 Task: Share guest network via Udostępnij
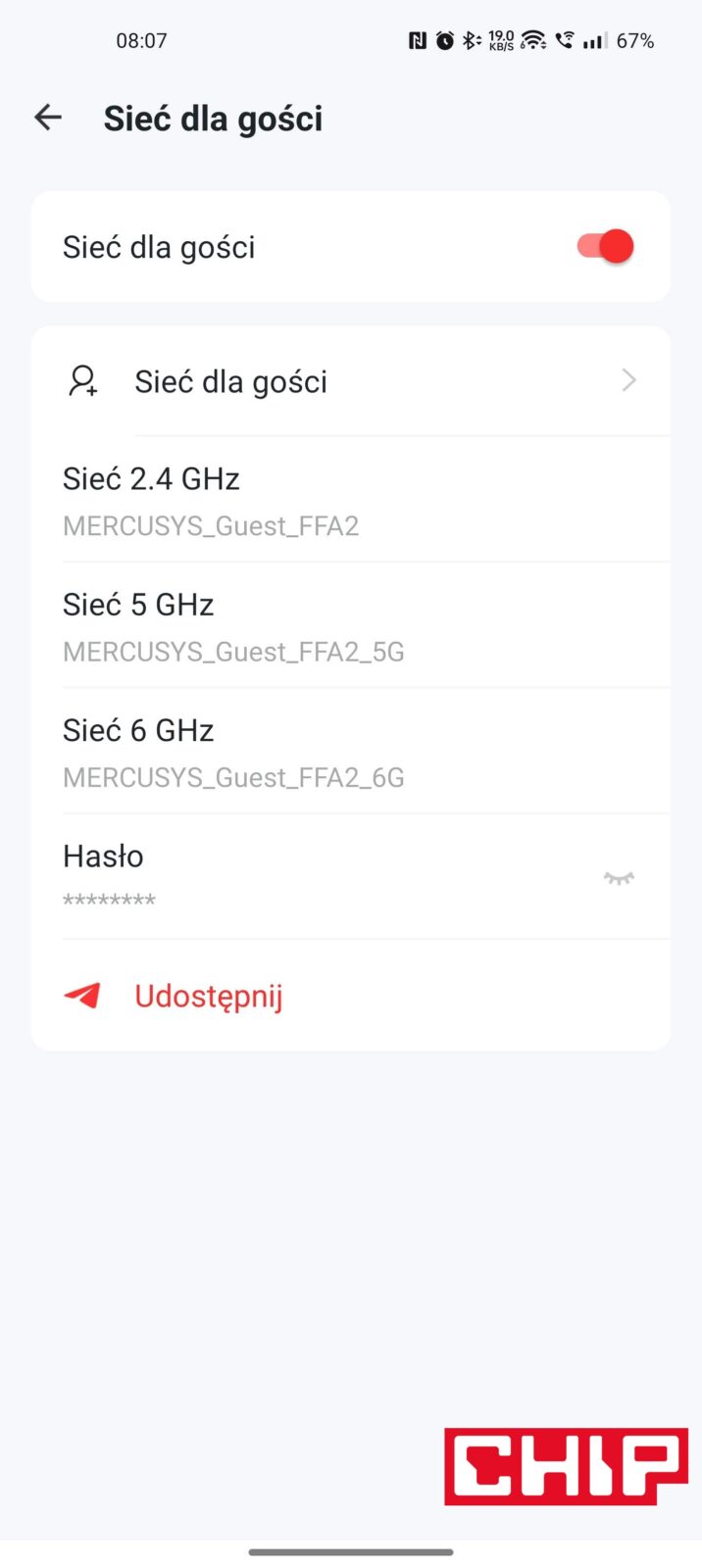click(208, 996)
